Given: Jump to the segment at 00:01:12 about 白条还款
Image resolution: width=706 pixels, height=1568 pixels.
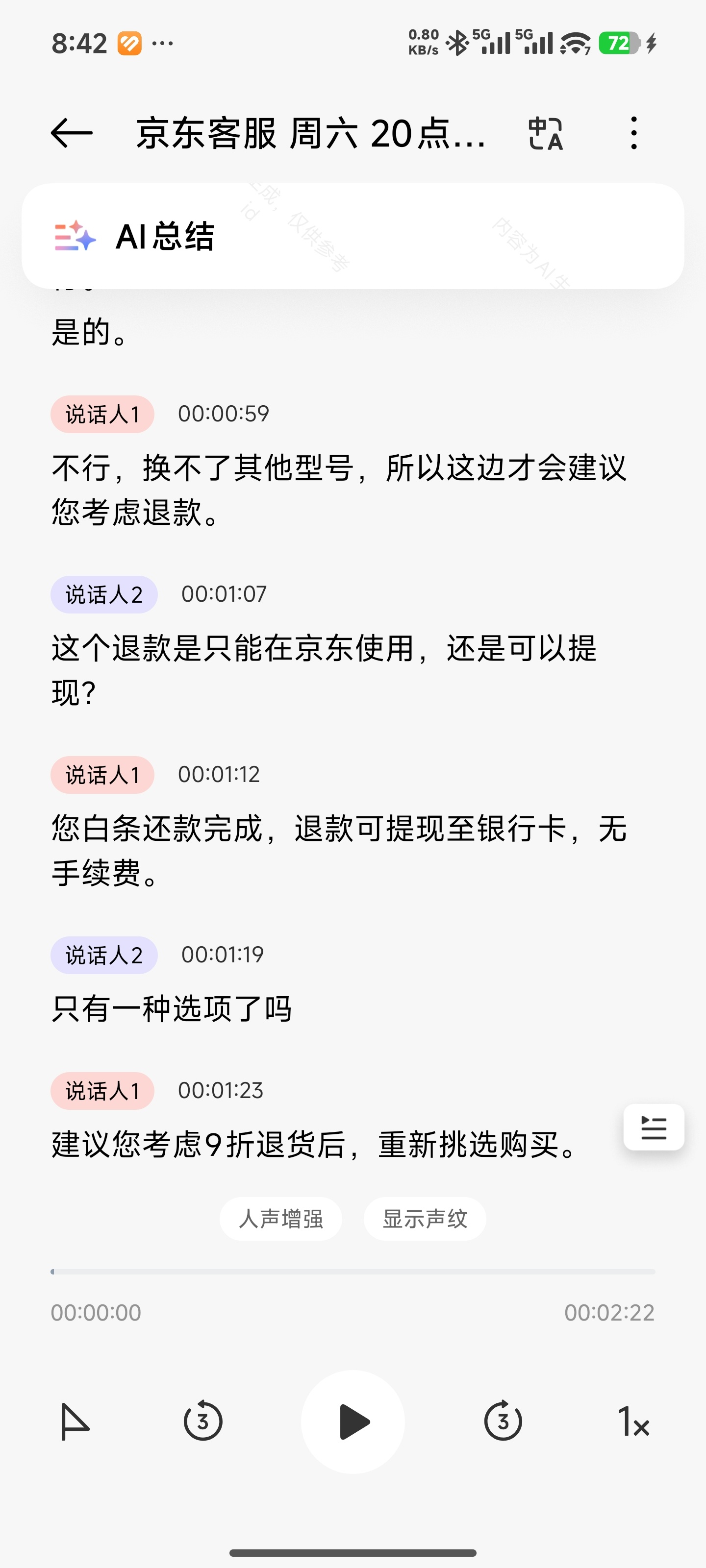Looking at the screenshot, I should (x=339, y=850).
